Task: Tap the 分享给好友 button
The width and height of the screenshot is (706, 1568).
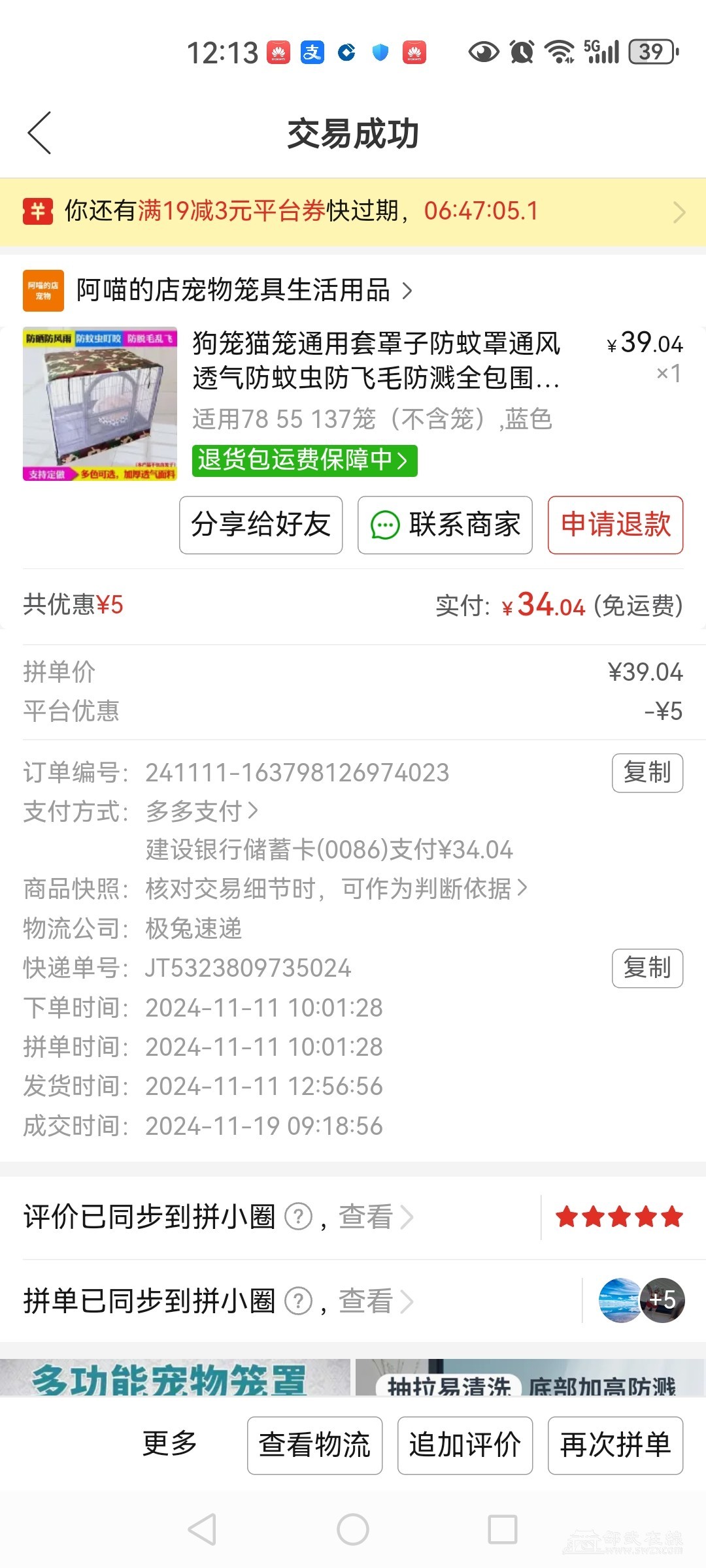Action: click(261, 525)
